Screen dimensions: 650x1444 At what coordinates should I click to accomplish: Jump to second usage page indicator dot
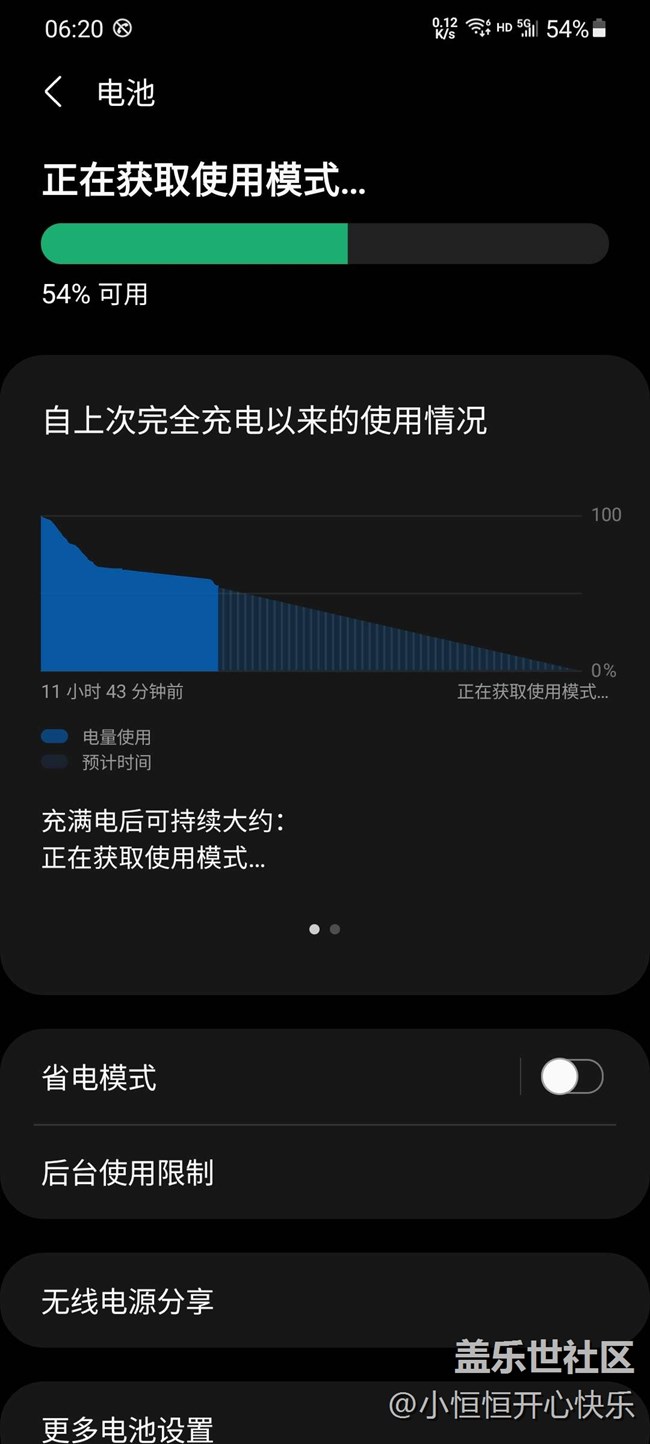335,929
